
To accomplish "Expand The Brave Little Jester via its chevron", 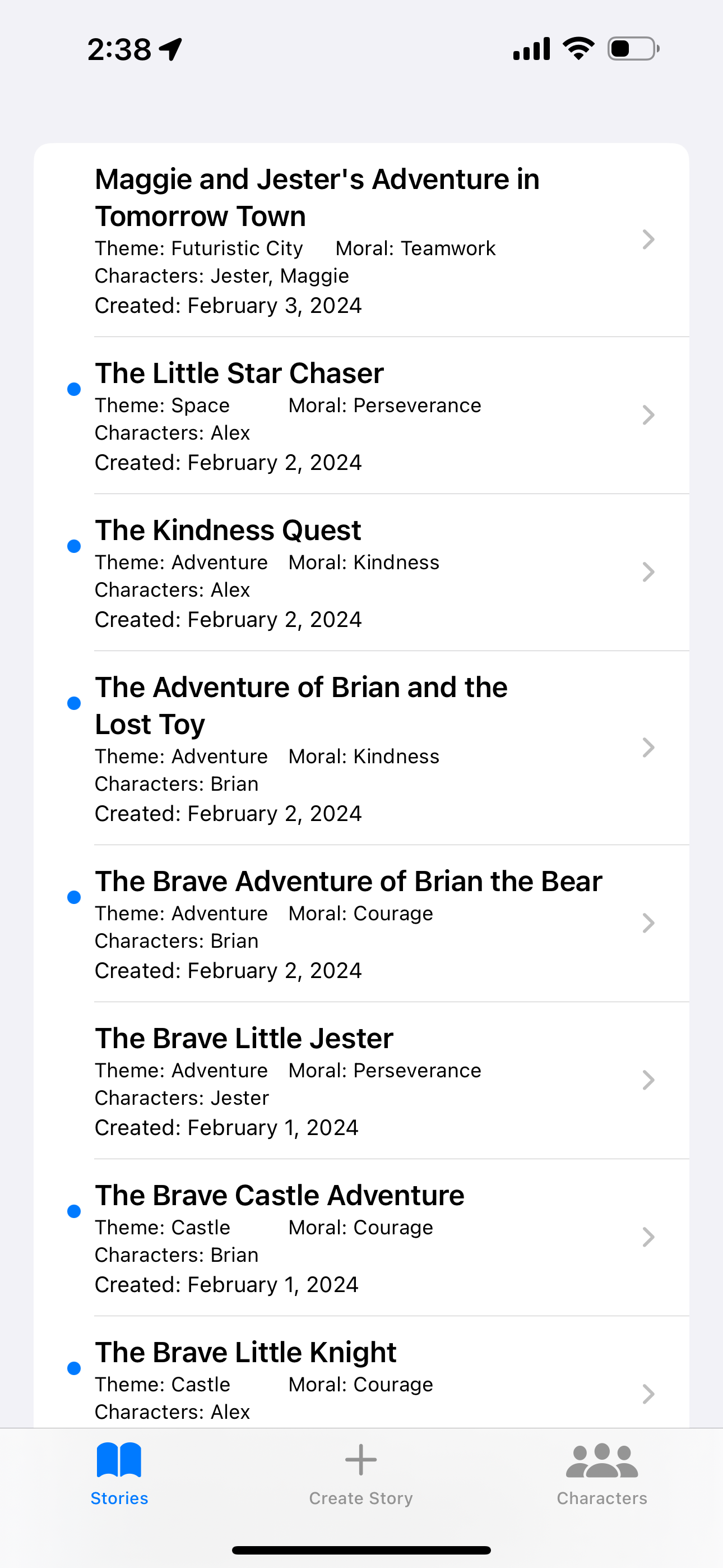I will click(x=649, y=1081).
